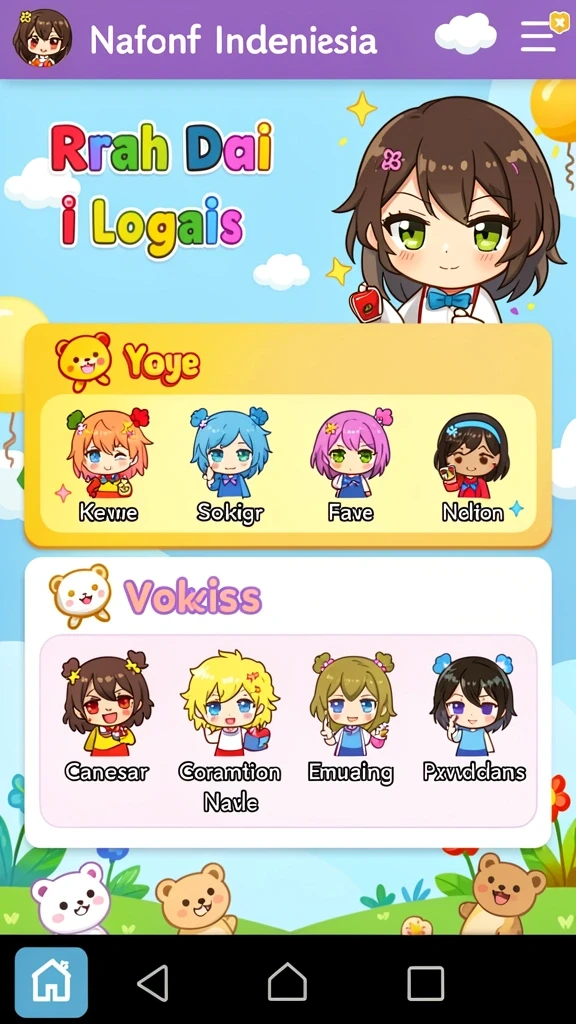Open recent apps with the square button
Image resolution: width=576 pixels, height=1024 pixels.
tap(425, 983)
